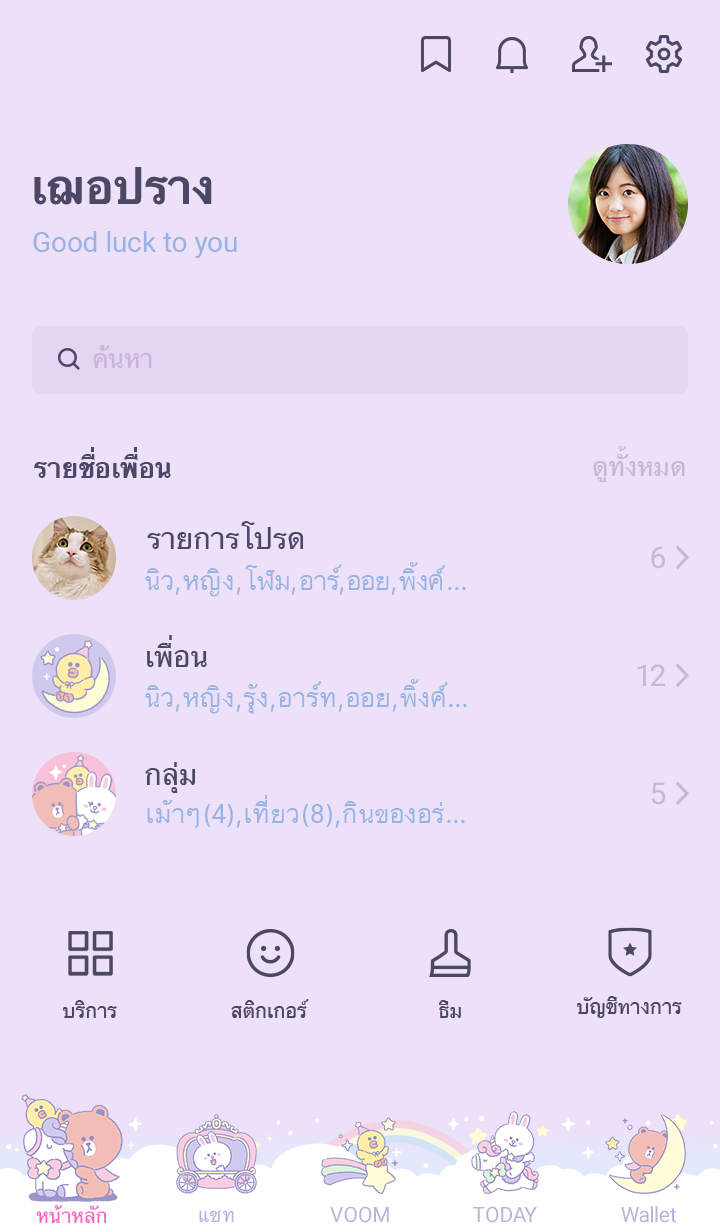Open the สติกเกอร์ sticker shop
The width and height of the screenshot is (720, 1232).
[x=270, y=973]
